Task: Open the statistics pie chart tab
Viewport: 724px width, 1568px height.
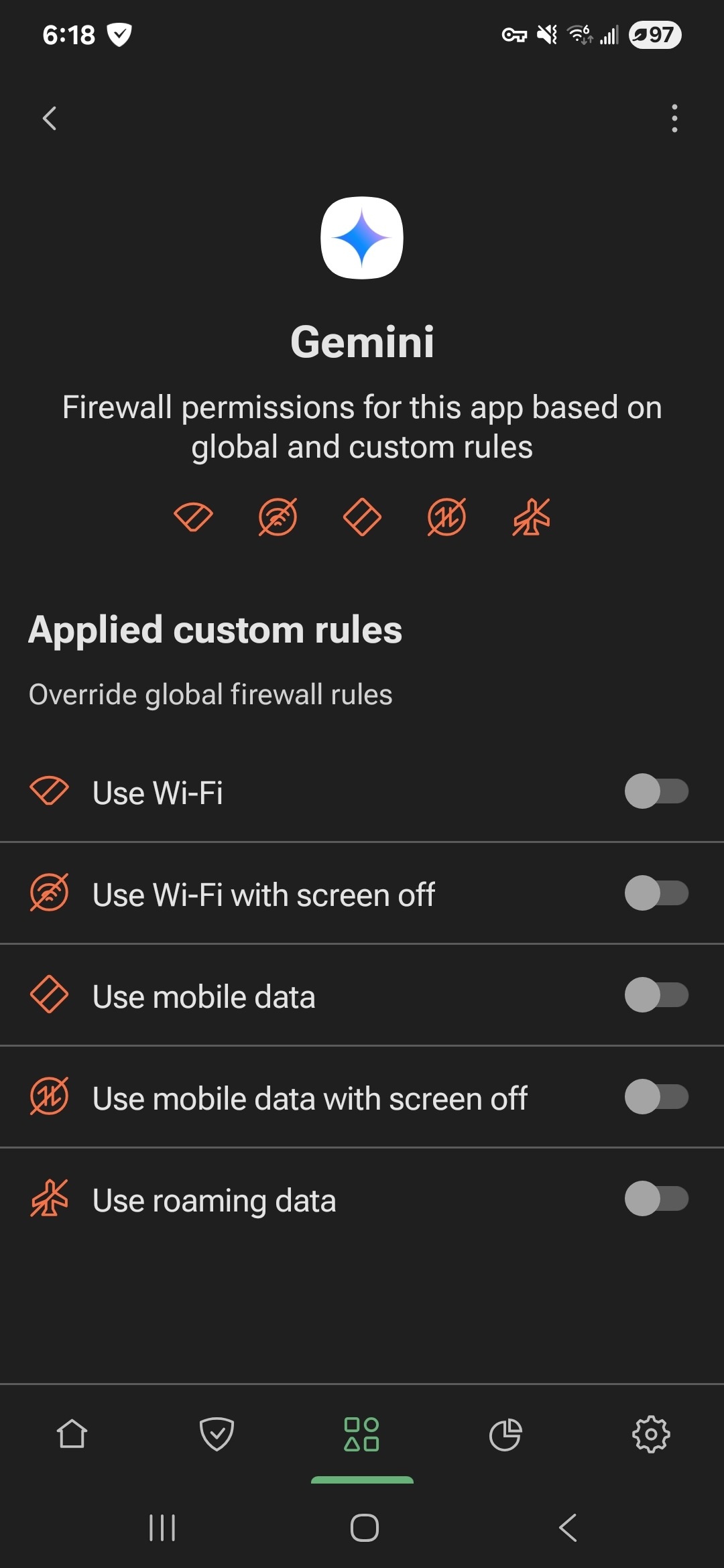Action: 506,1434
